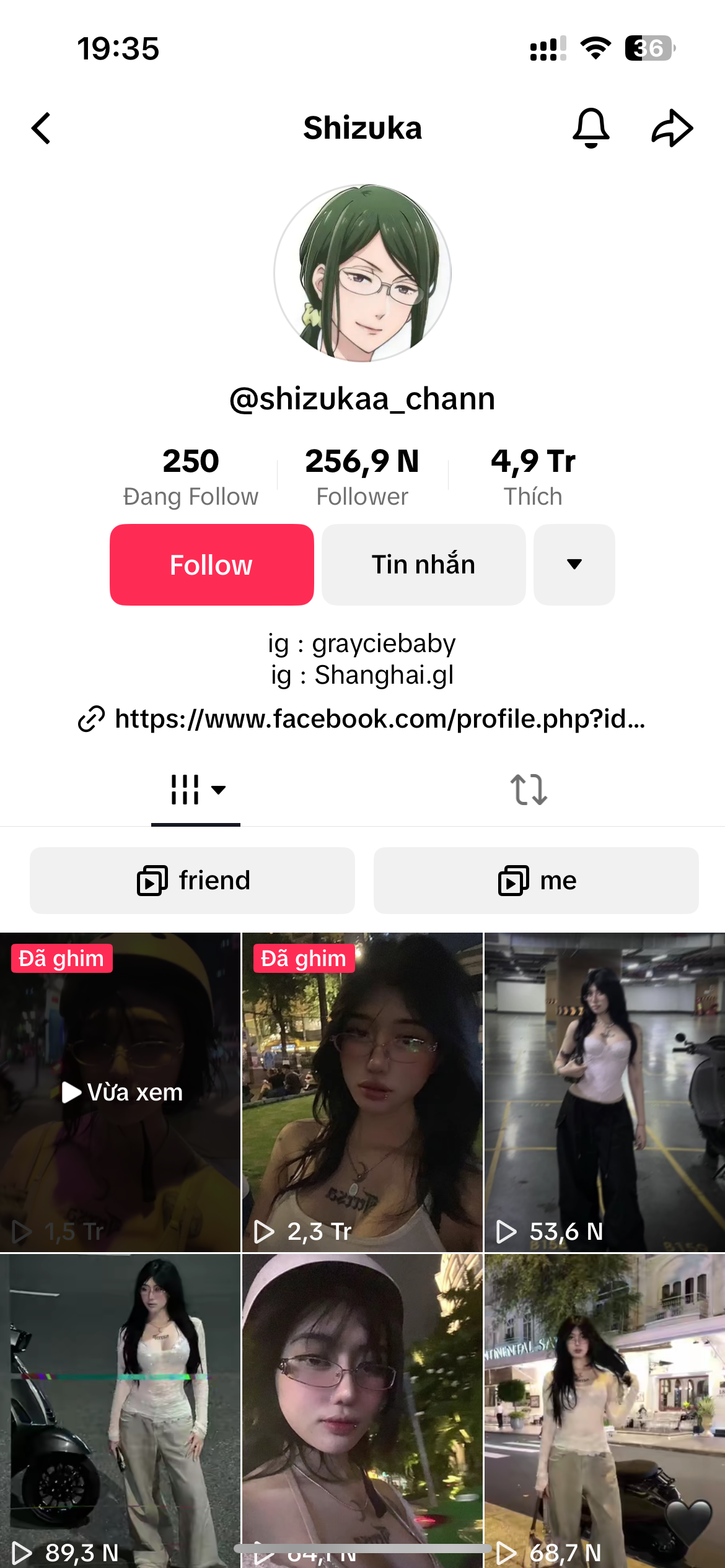Image resolution: width=725 pixels, height=1568 pixels.
Task: Send a message via Tin nhắn
Action: 423,565
